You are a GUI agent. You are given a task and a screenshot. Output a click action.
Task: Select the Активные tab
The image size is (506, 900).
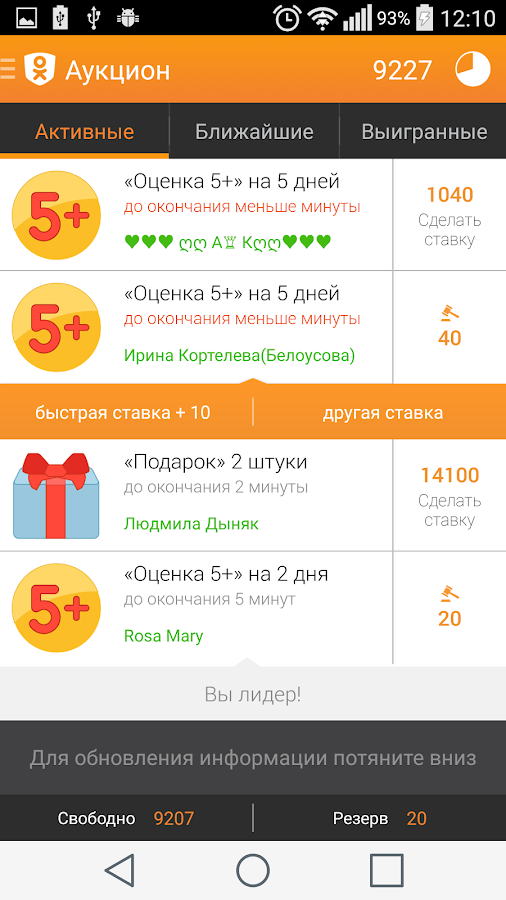coord(84,132)
